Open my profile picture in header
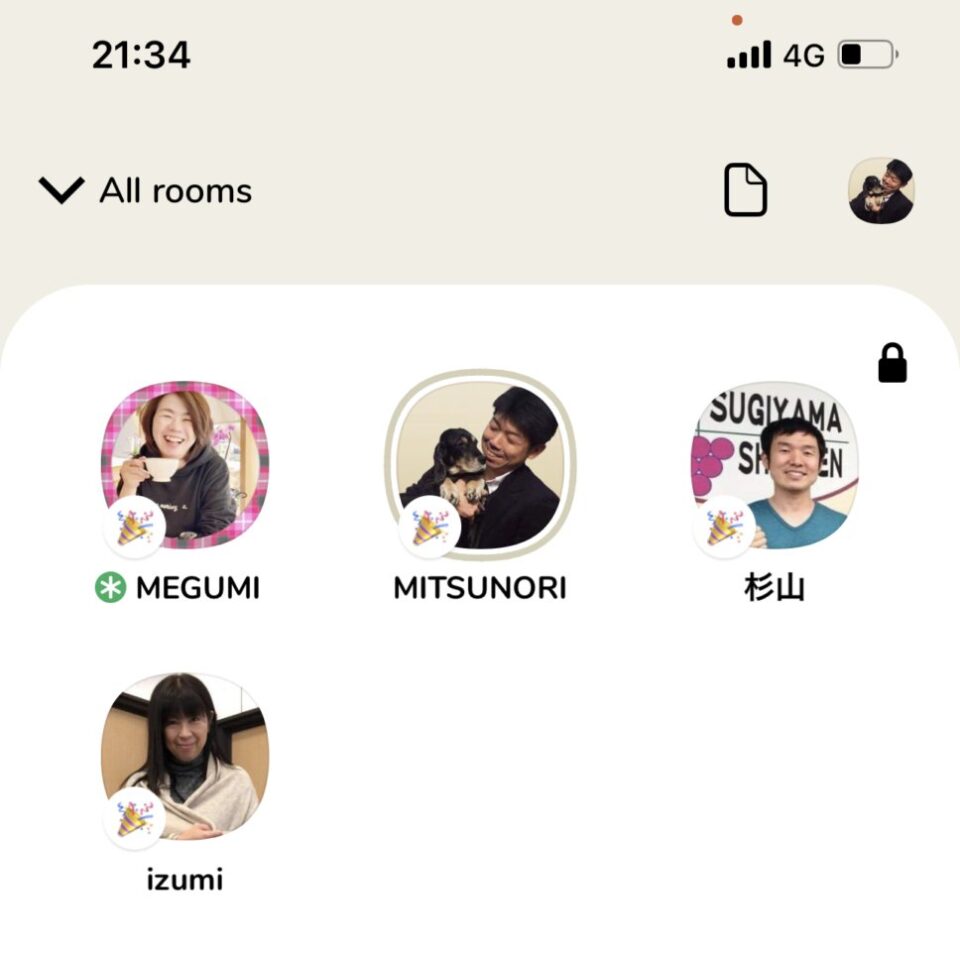The image size is (960, 960). (x=881, y=190)
